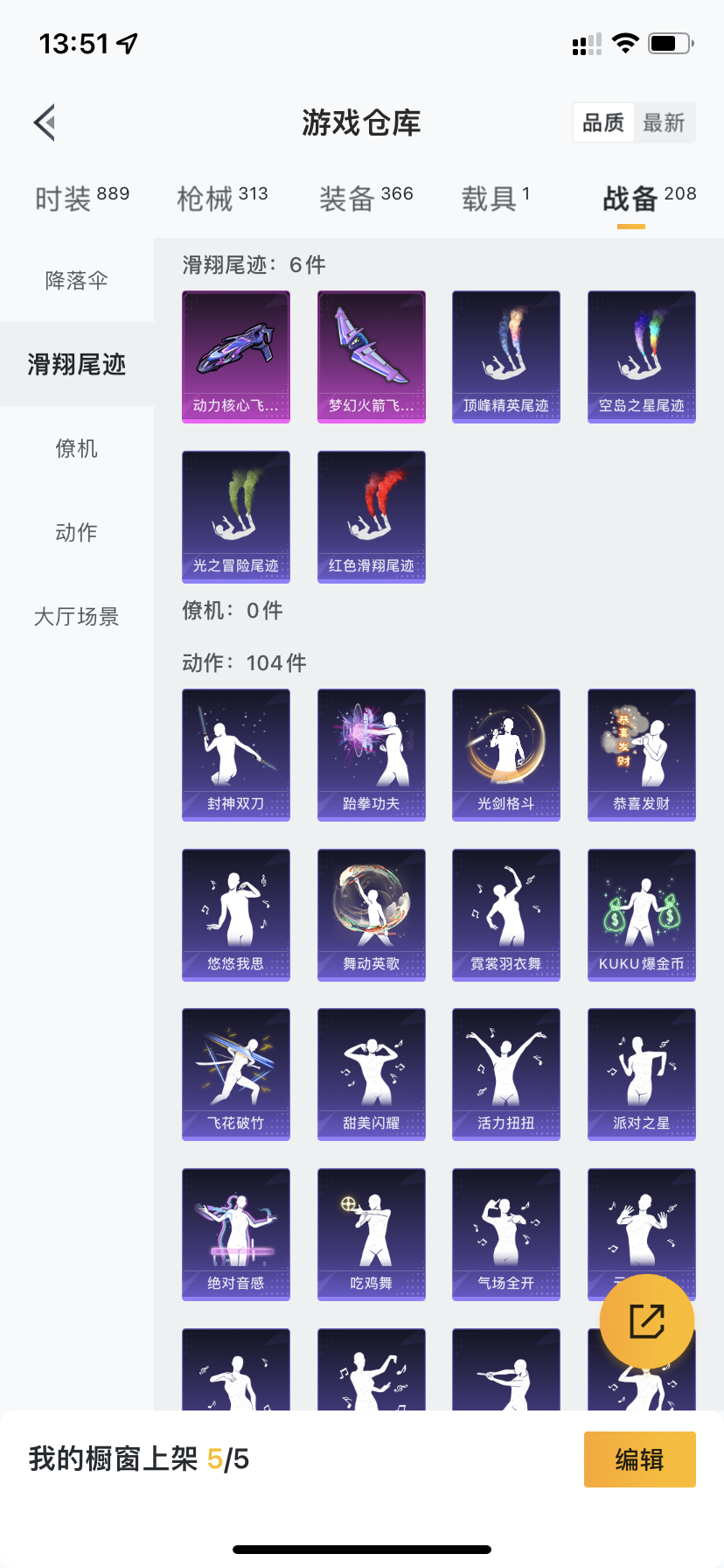This screenshot has height=1568, width=724.
Task: Select 动作 in the side menu
Action: tap(77, 533)
